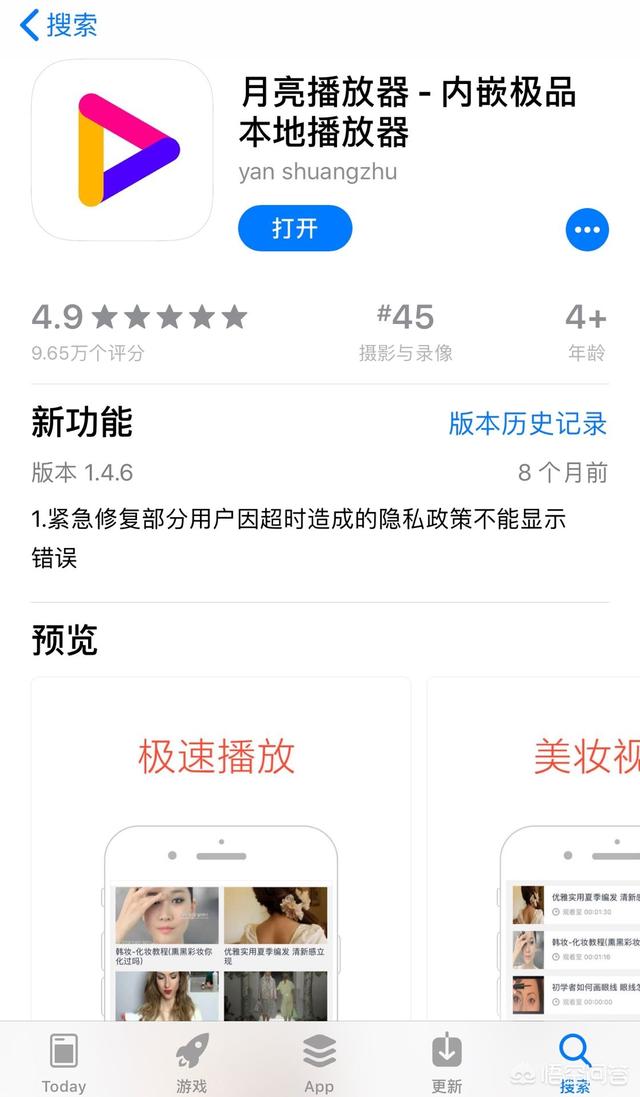The width and height of the screenshot is (640, 1097).
Task: Switch to the App tab
Action: pyautogui.click(x=319, y=1062)
